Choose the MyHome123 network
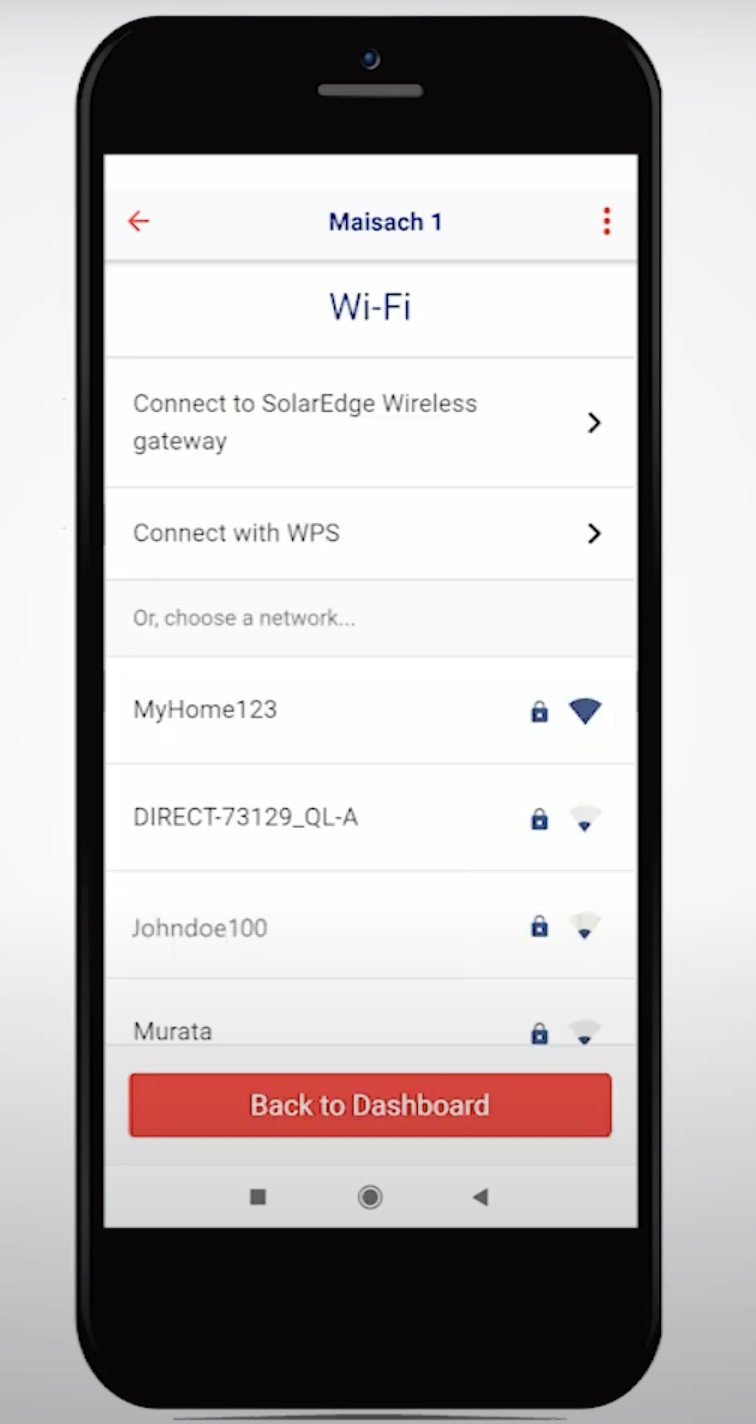The width and height of the screenshot is (756, 1424). coord(369,710)
